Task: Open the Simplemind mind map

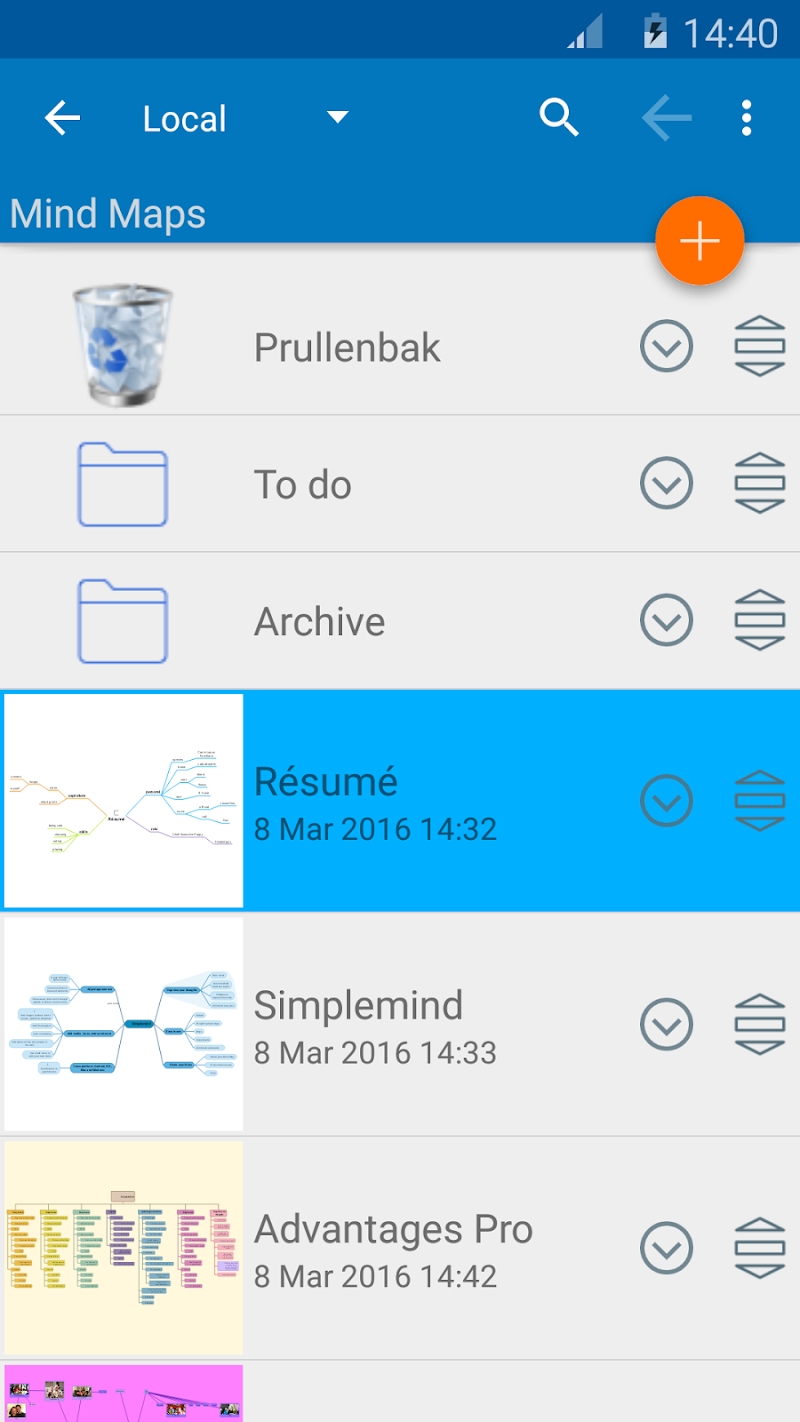Action: coord(360,1005)
